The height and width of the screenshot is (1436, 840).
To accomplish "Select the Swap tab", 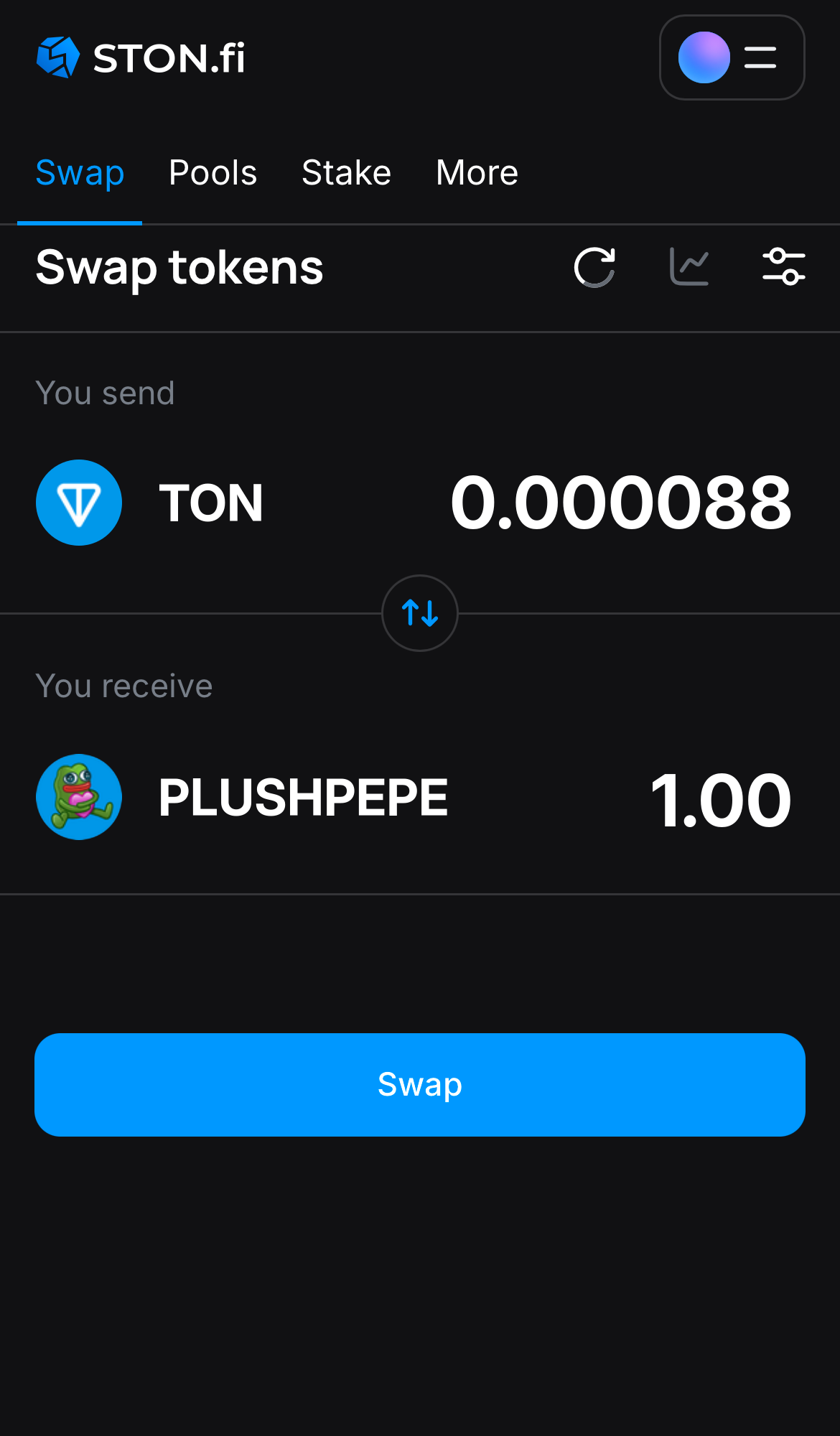I will (80, 173).
